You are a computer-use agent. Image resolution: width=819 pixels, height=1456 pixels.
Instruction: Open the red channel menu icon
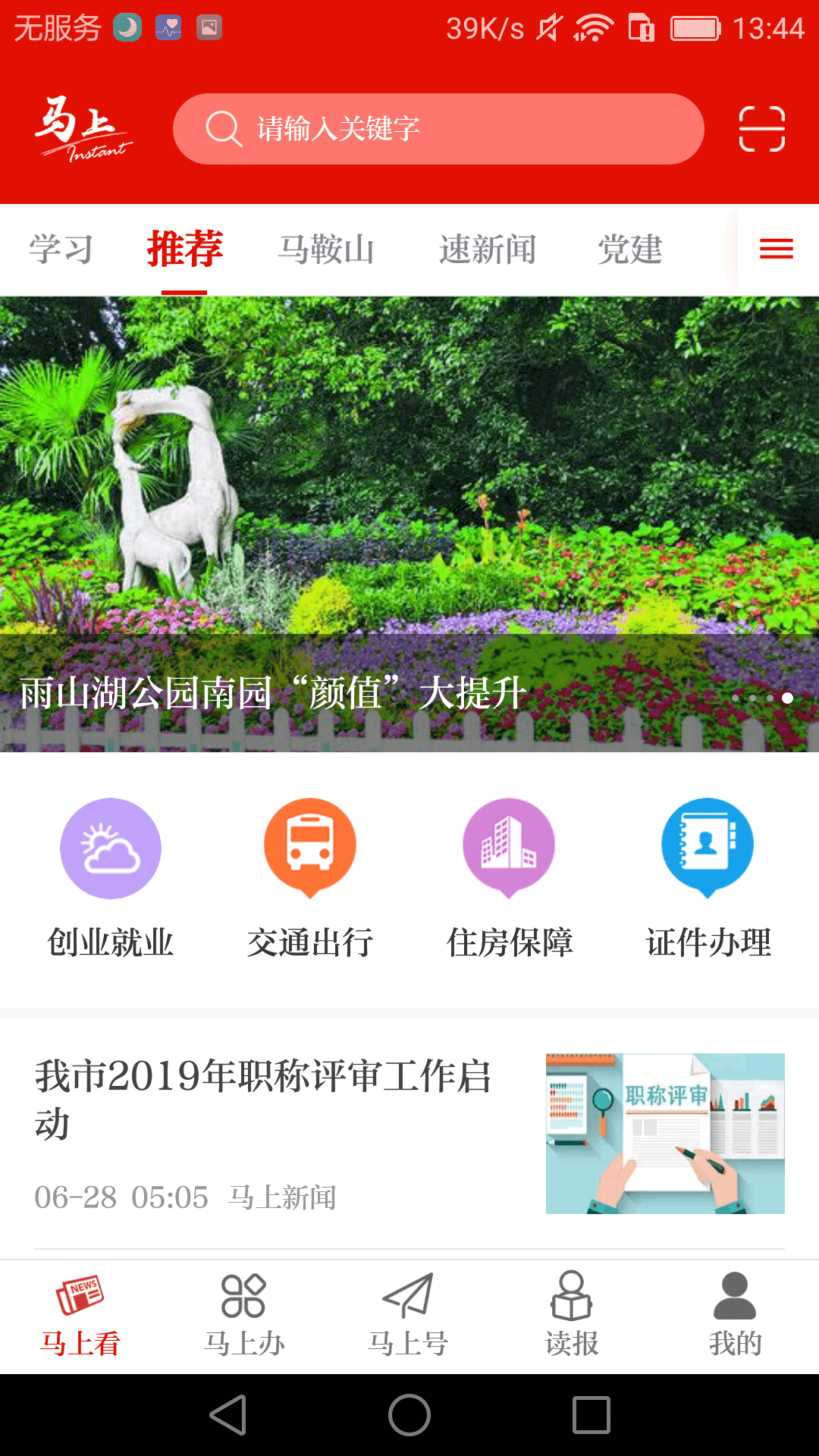point(776,249)
